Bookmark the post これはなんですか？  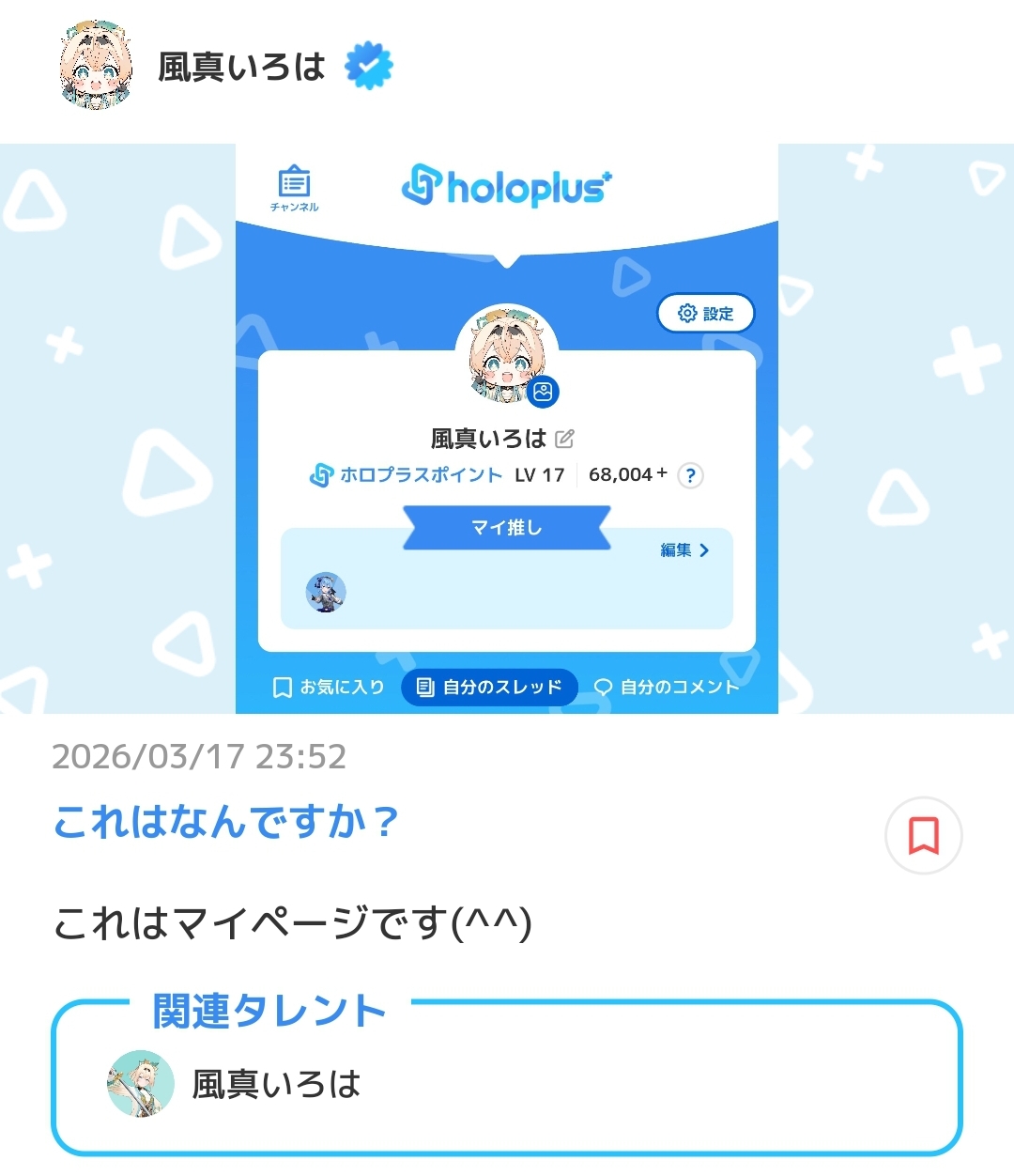[923, 835]
